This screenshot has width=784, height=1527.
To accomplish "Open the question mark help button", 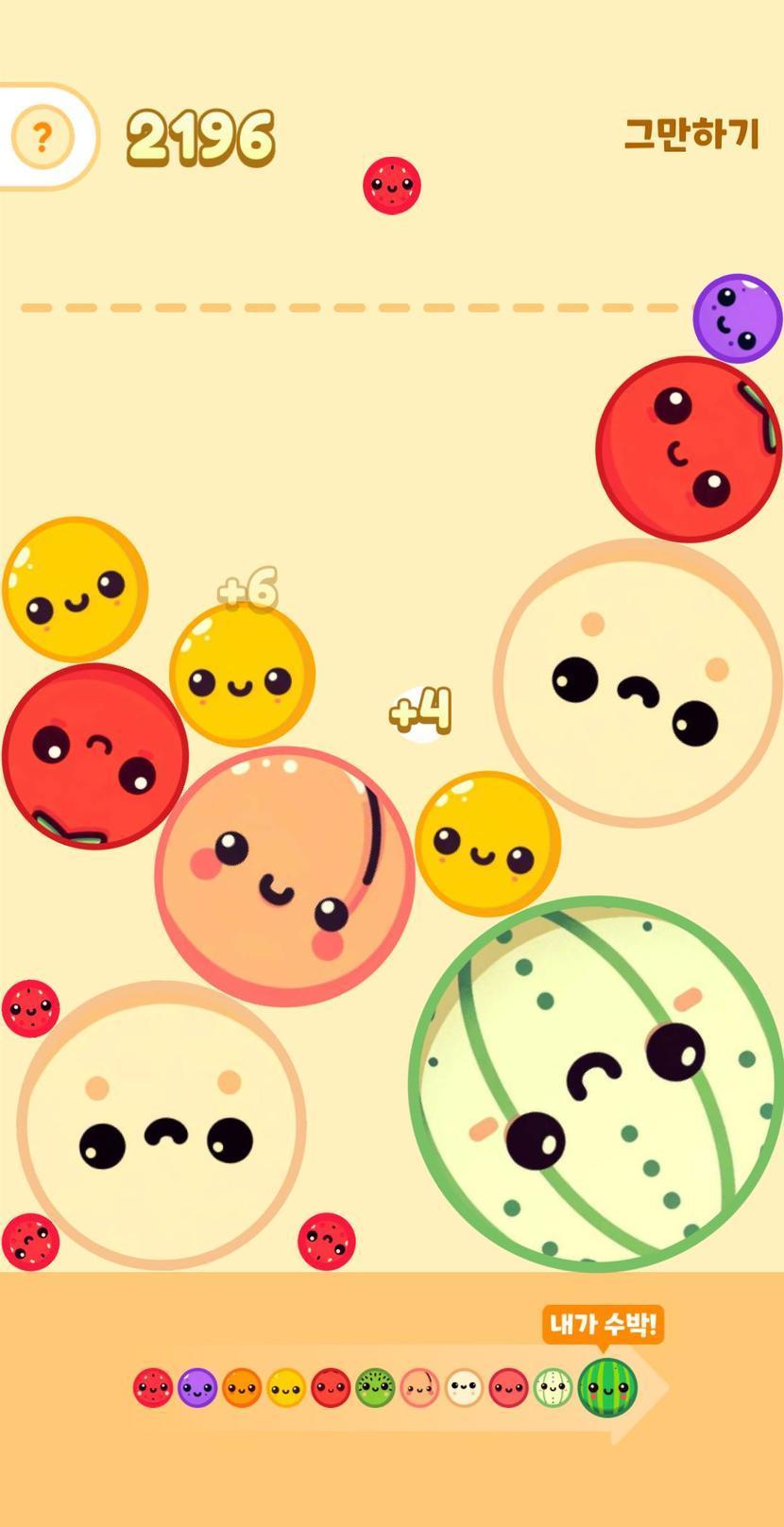I will pyautogui.click(x=42, y=138).
